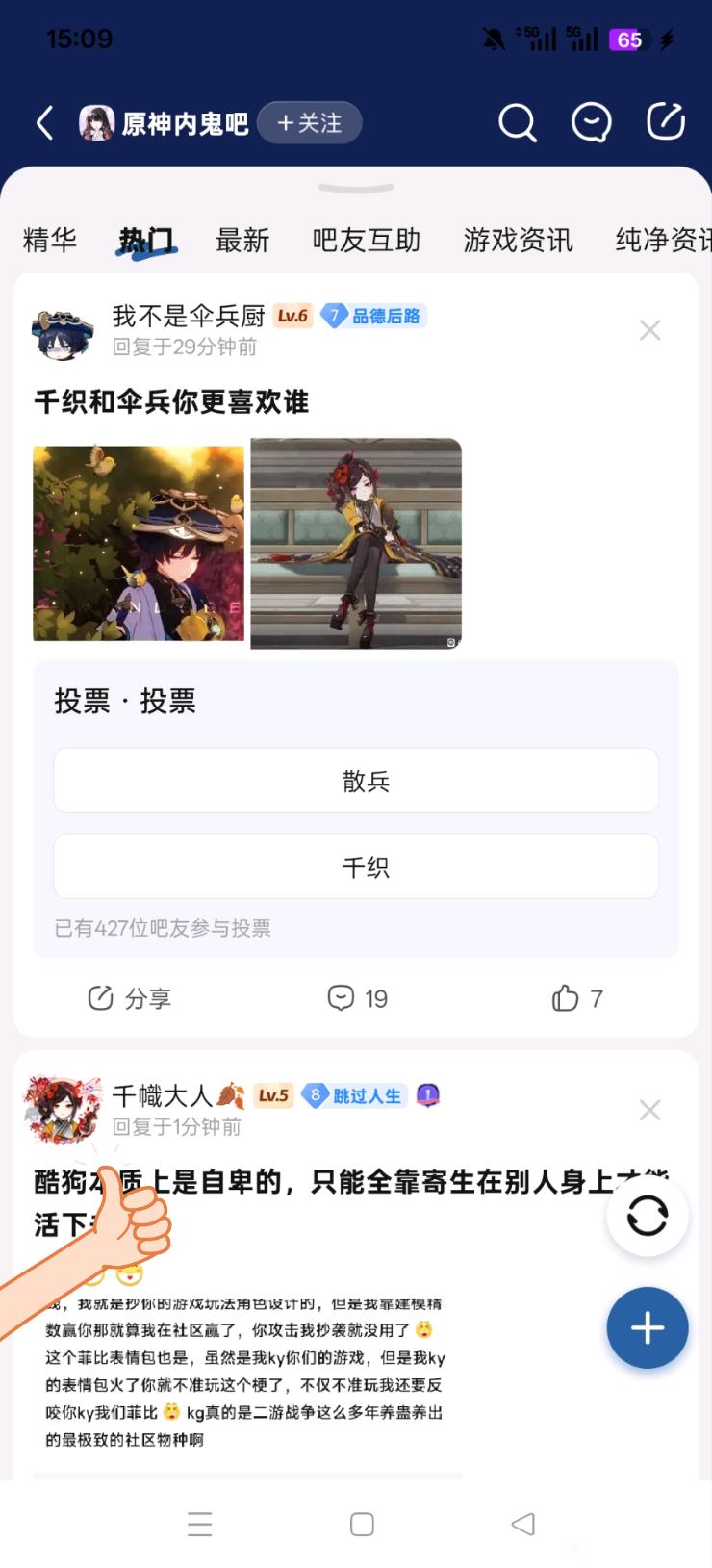Tap the compose post pencil icon
The image size is (712, 1568).
tap(665, 121)
